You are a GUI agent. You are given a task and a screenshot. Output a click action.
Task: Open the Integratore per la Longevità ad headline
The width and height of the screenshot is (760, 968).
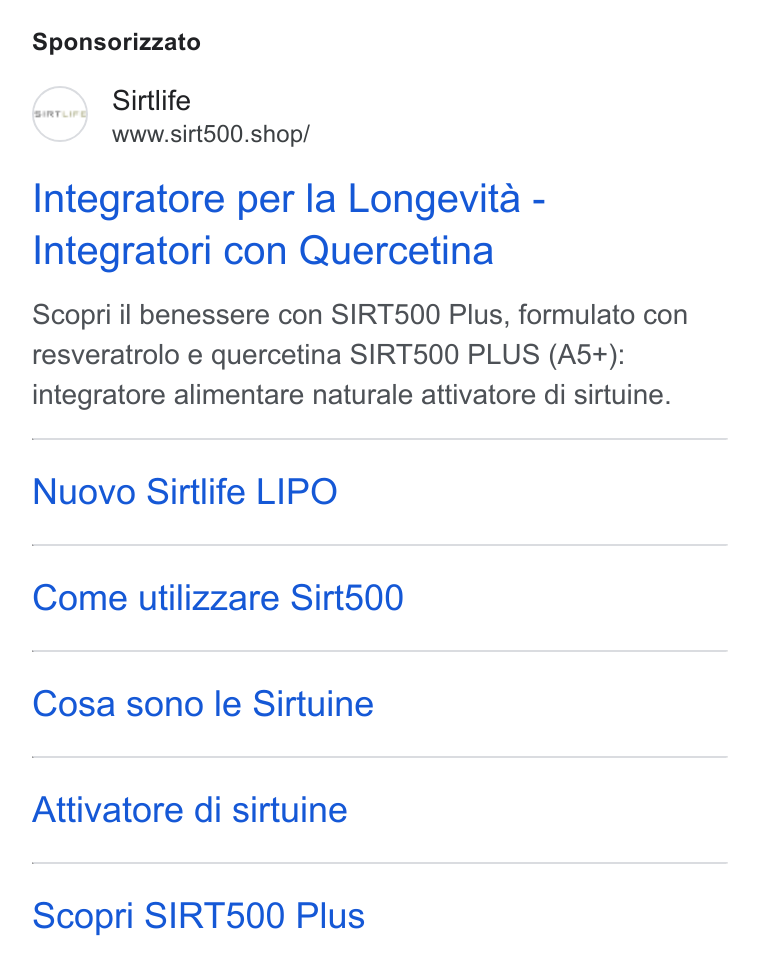click(288, 225)
